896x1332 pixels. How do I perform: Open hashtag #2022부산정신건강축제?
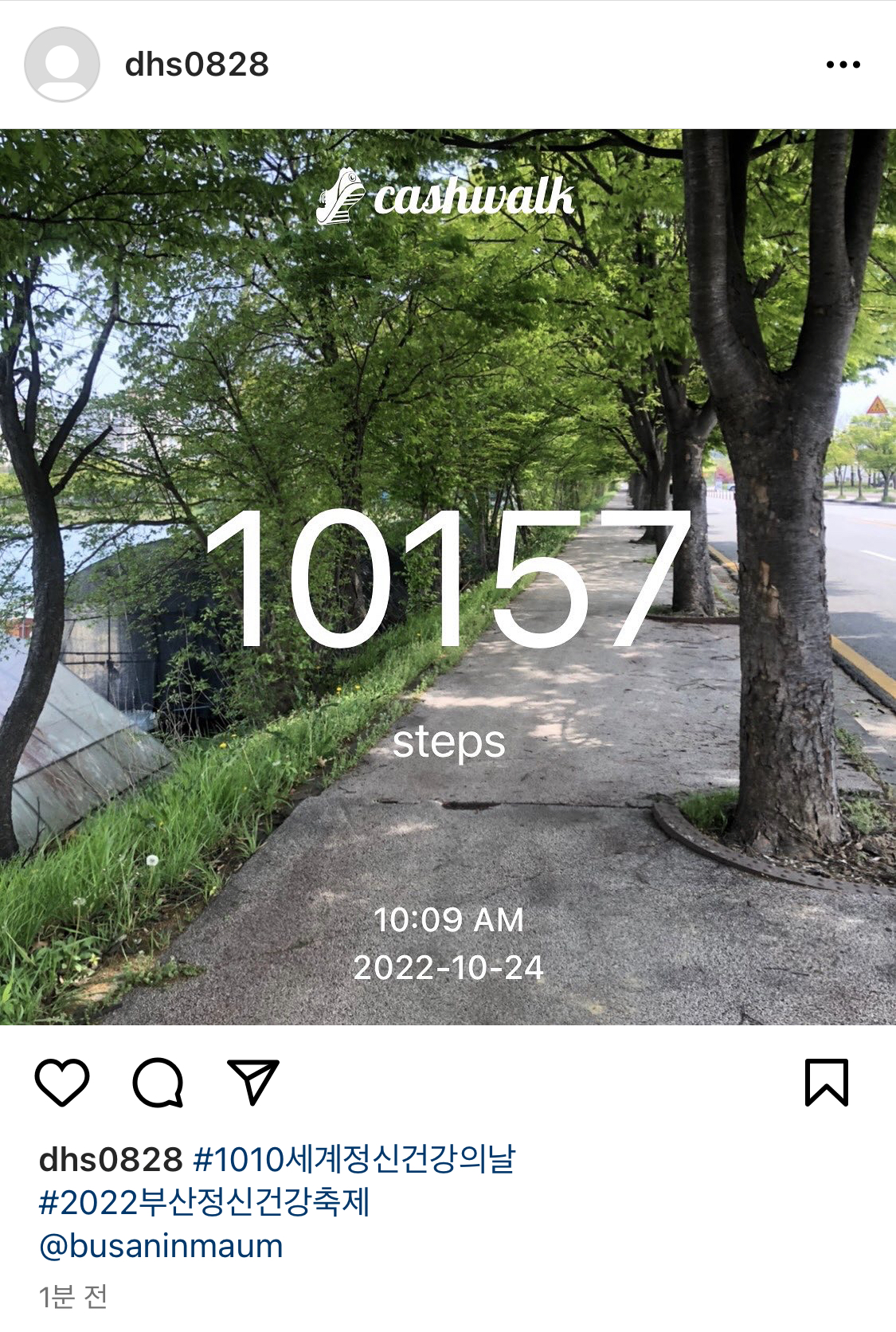pos(205,1202)
